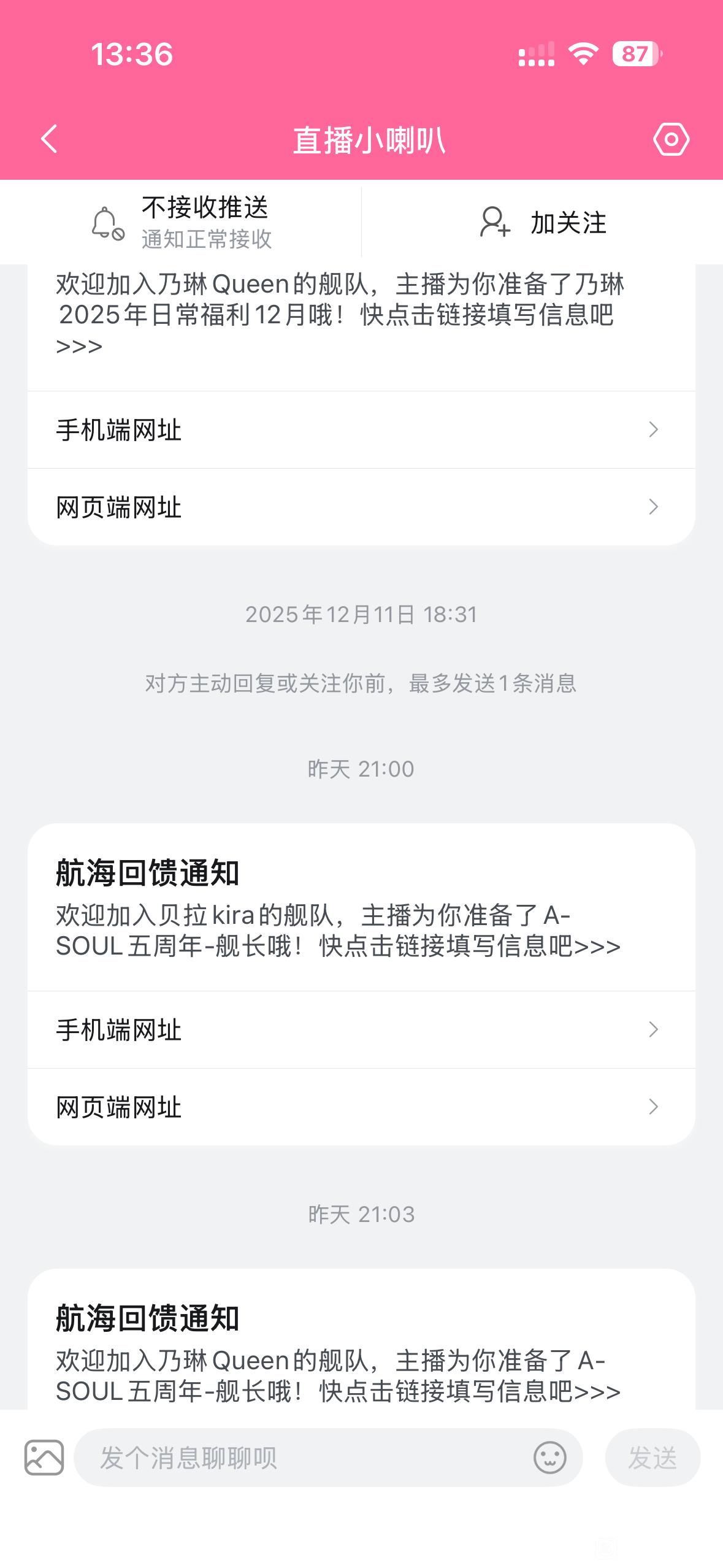Open 网页端网址 under 贝拉kira 舰队 notice
723x1568 pixels.
(x=361, y=1107)
